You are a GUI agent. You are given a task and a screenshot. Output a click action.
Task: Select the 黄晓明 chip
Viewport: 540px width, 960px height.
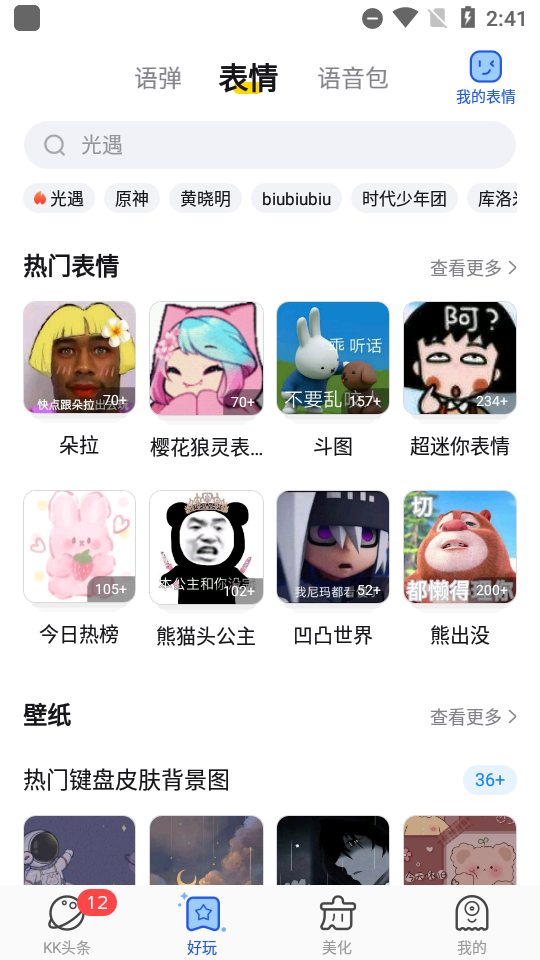(x=205, y=198)
